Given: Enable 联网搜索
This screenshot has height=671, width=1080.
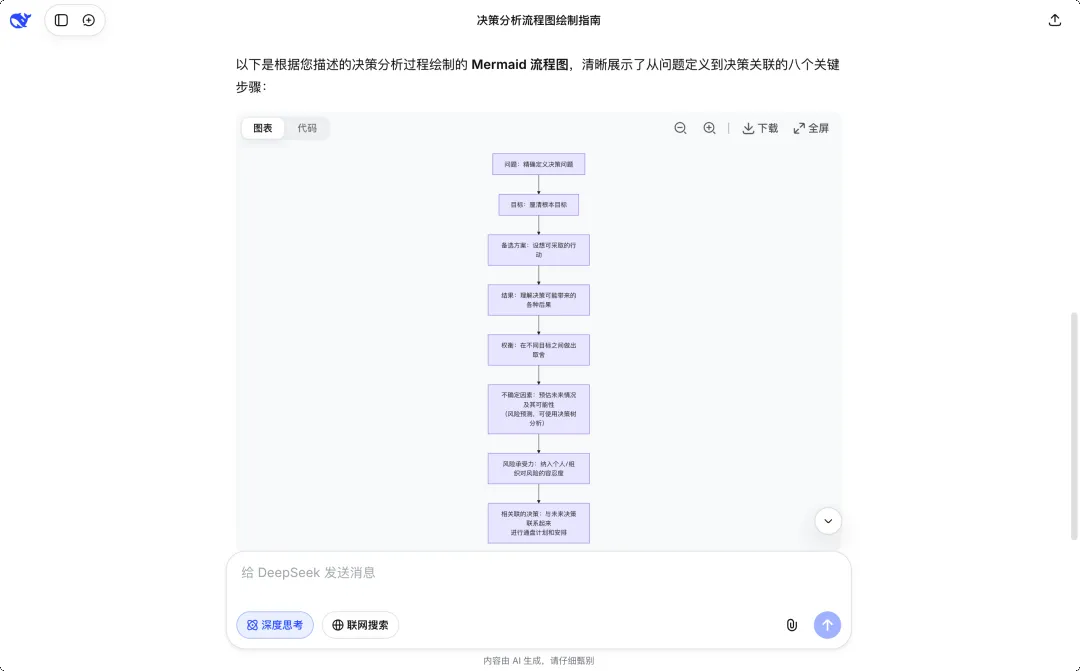Looking at the screenshot, I should tap(360, 625).
